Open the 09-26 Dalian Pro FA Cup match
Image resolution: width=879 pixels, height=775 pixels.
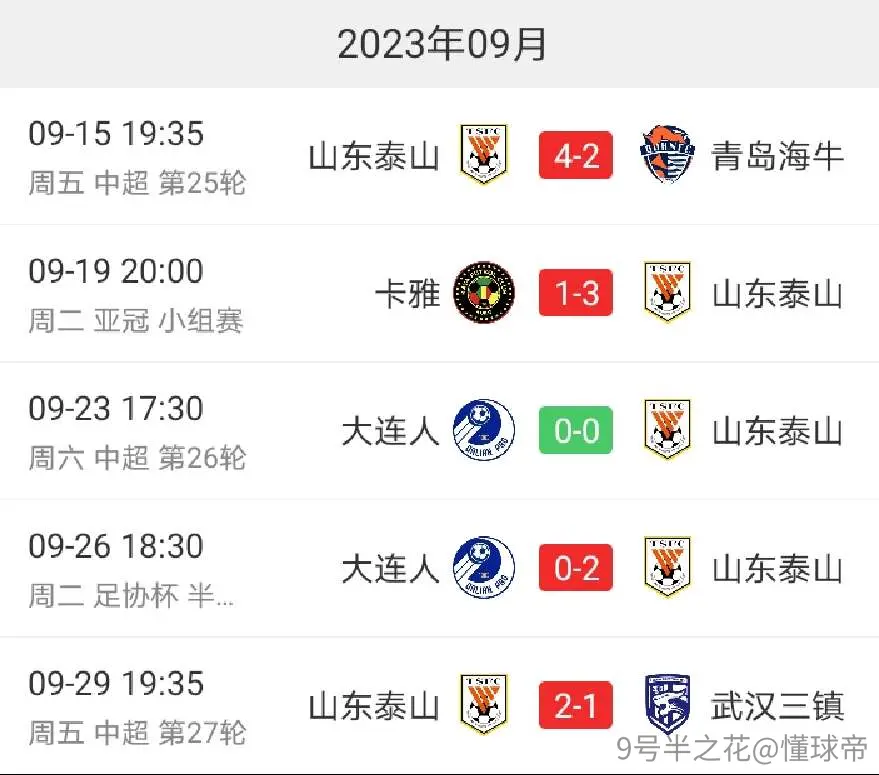[440, 568]
